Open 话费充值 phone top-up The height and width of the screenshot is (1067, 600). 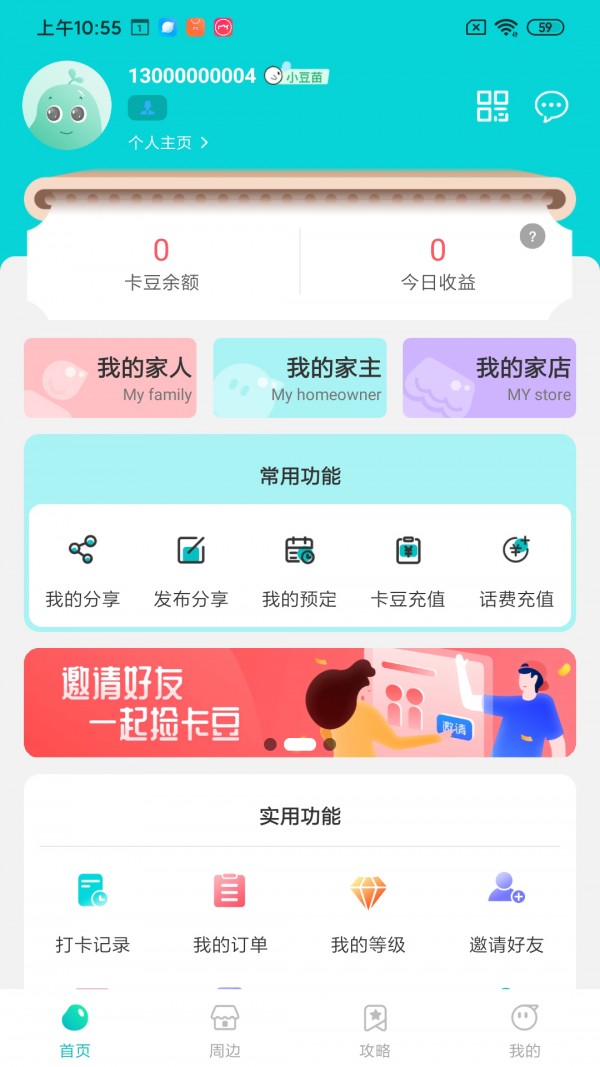pos(516,570)
